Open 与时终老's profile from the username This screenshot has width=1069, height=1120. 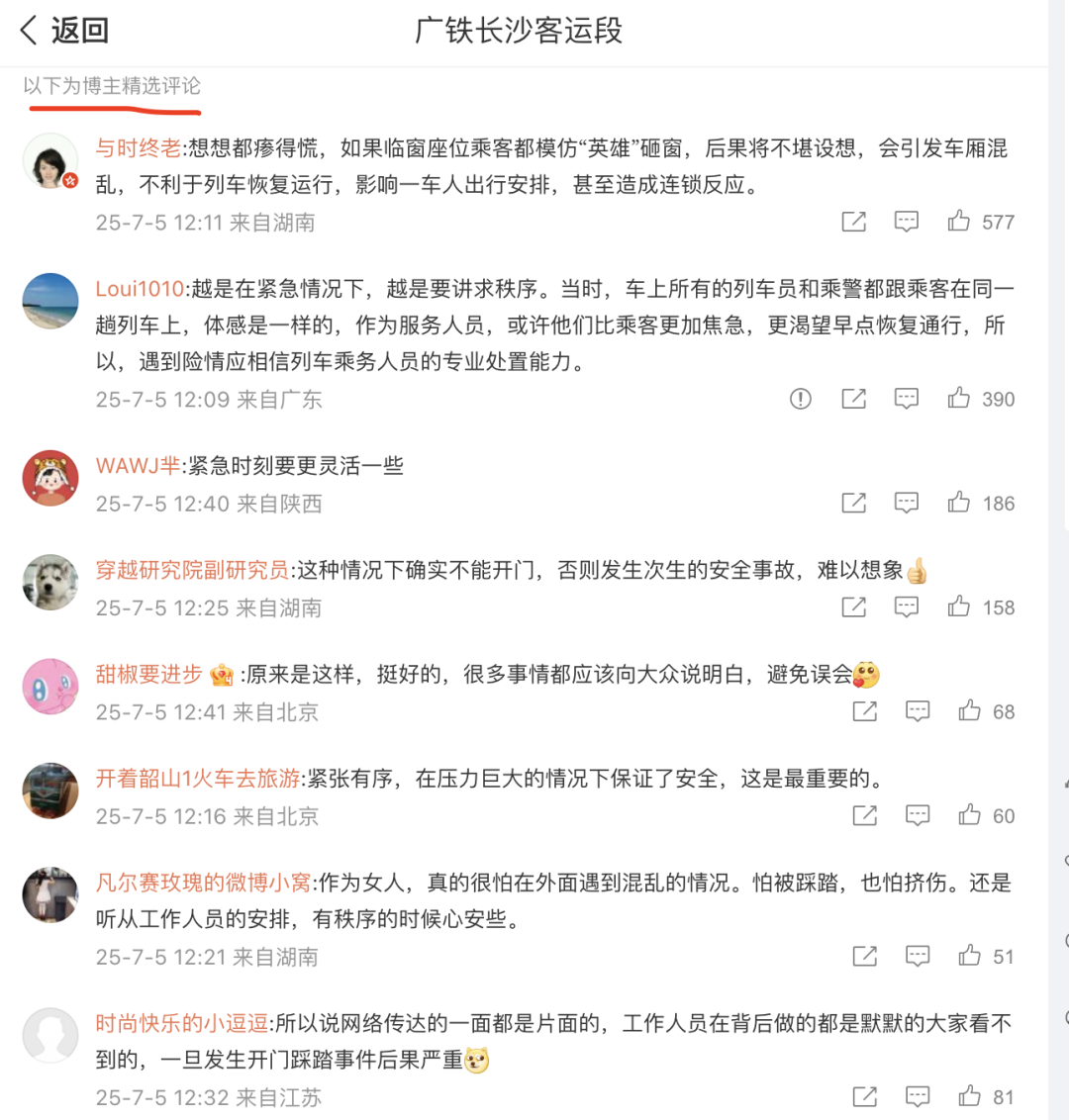point(139,148)
